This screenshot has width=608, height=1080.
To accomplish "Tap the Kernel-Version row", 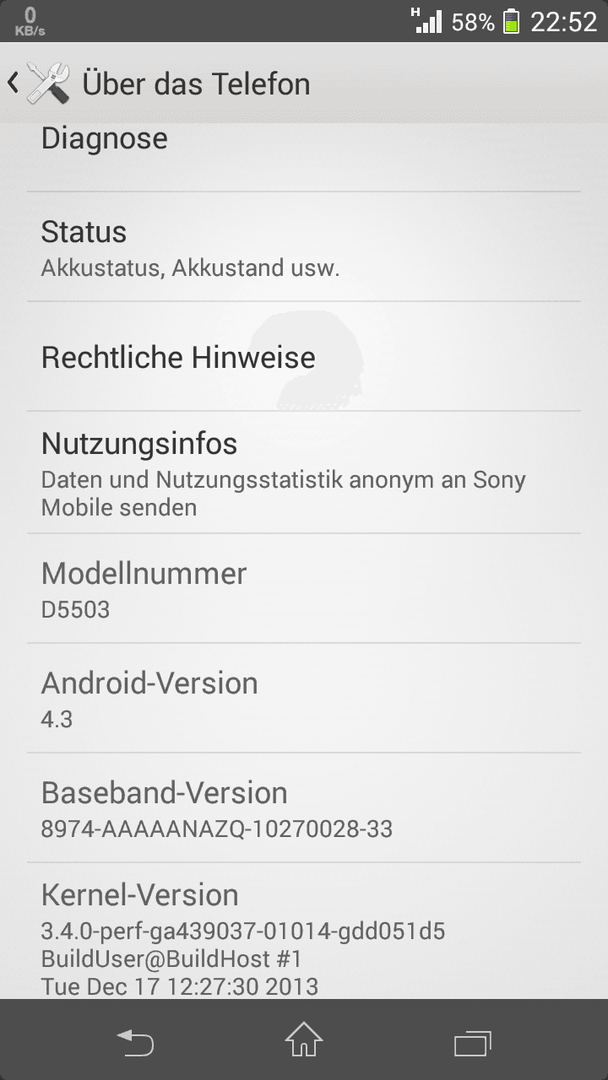I will pos(304,931).
